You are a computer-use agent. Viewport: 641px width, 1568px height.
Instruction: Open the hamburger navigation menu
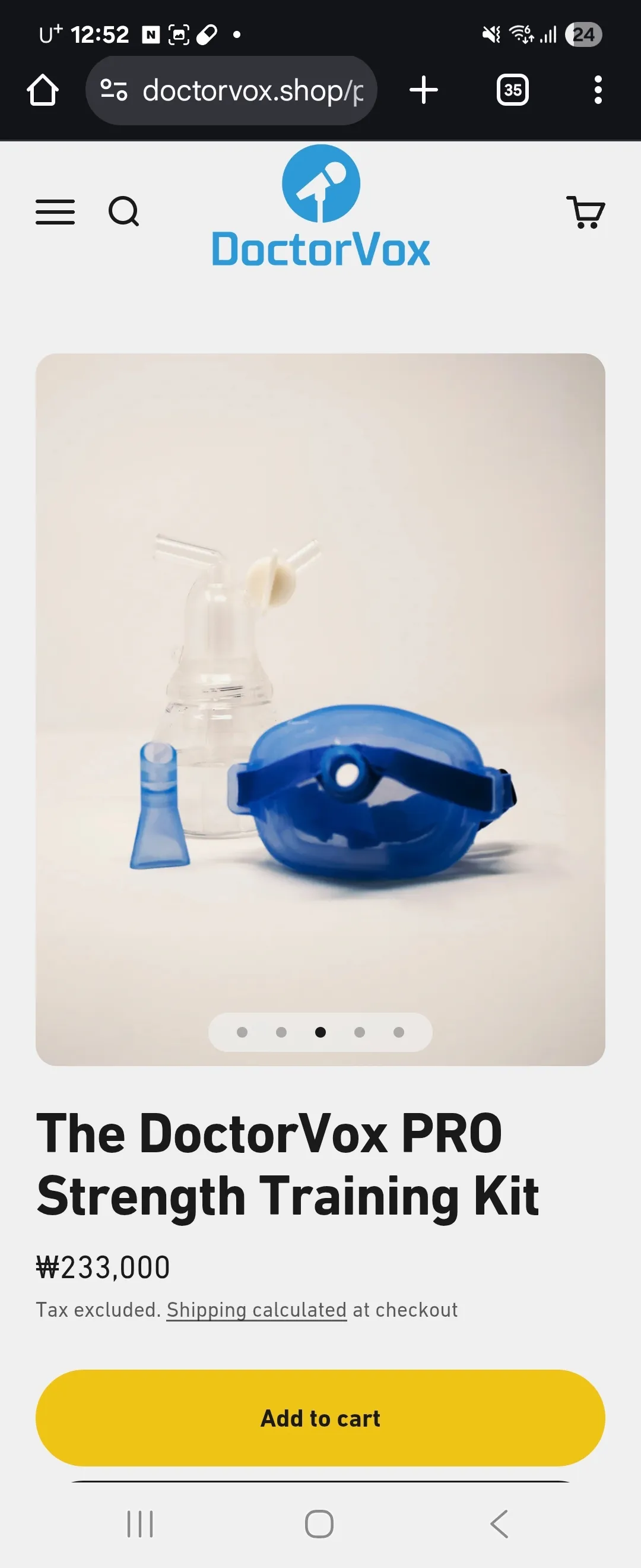(x=55, y=212)
